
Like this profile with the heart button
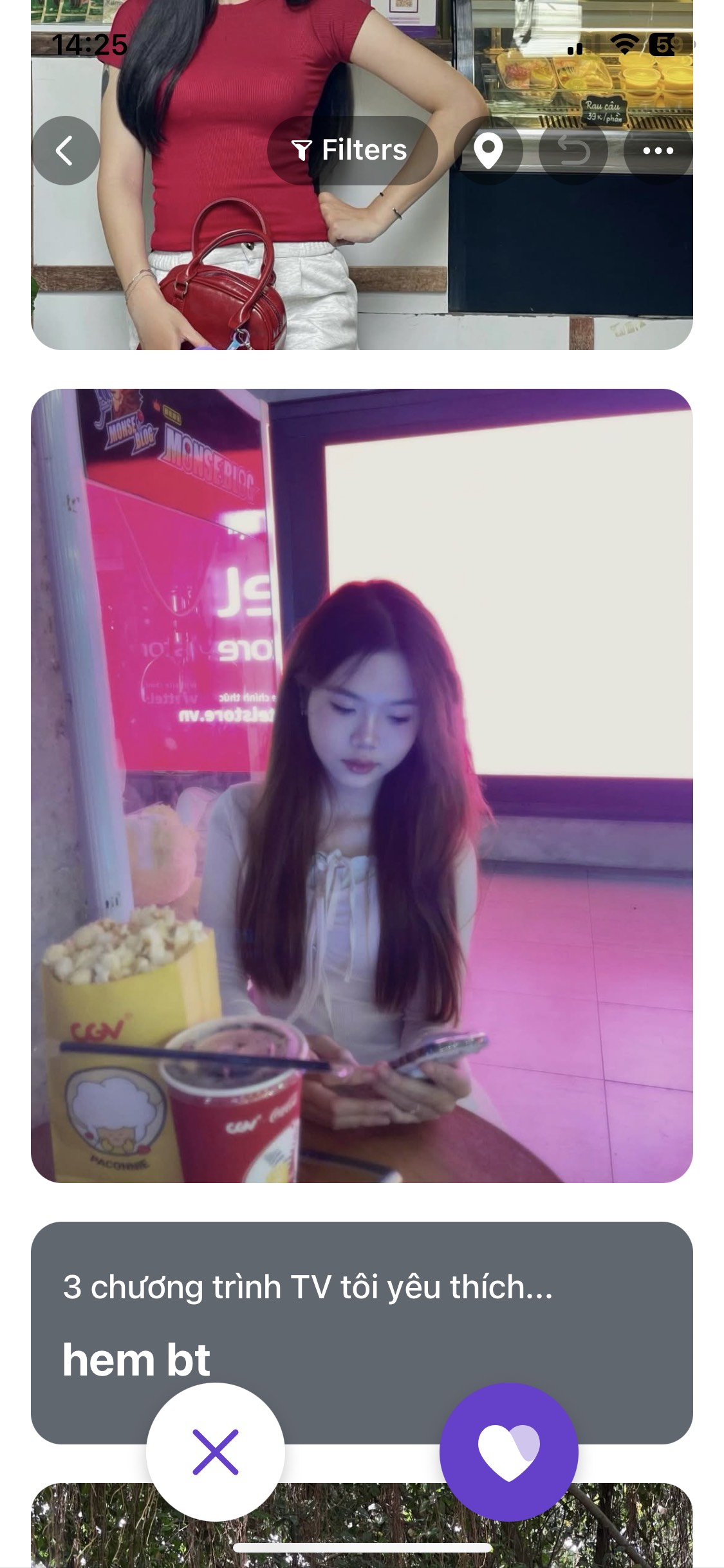pos(508,1452)
